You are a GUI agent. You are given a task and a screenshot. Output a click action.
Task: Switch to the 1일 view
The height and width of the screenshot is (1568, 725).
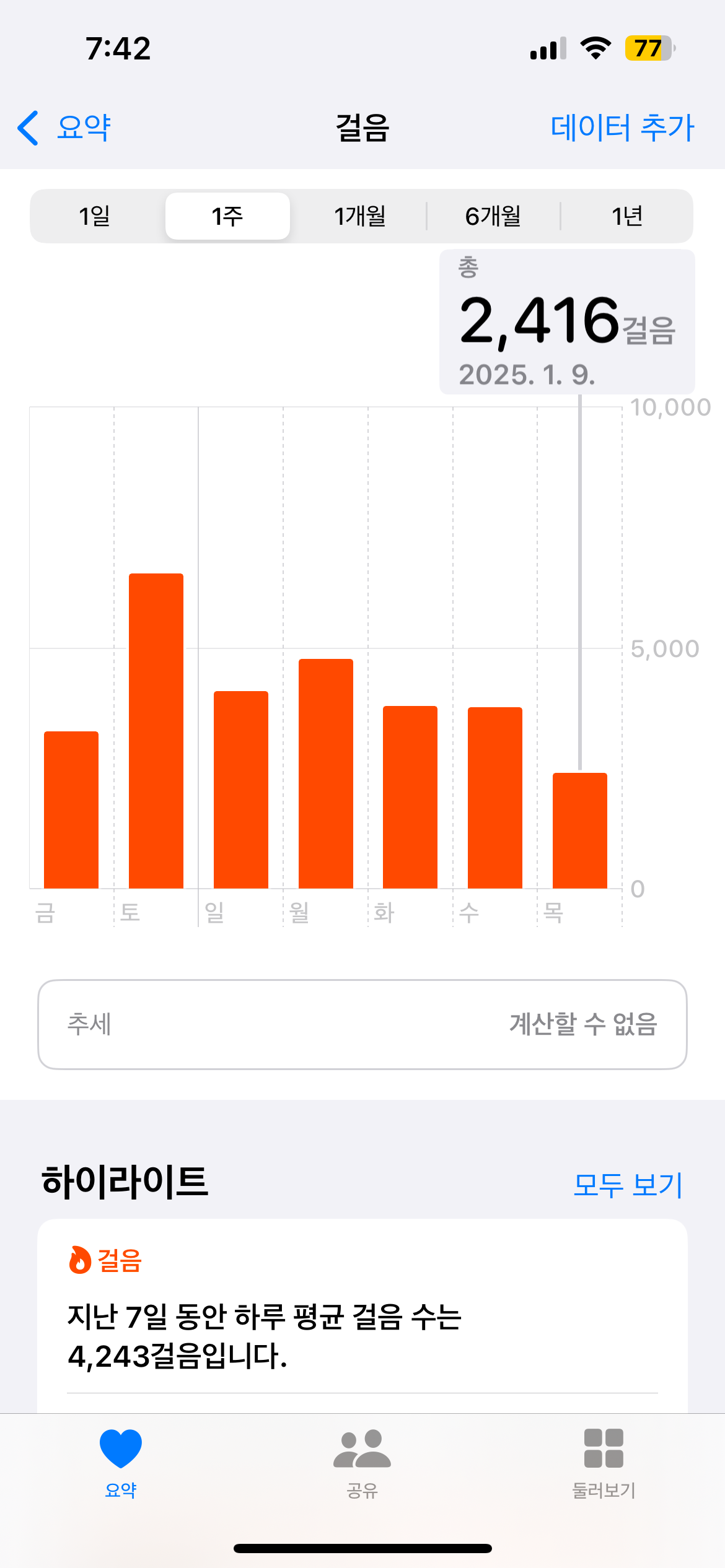(95, 216)
